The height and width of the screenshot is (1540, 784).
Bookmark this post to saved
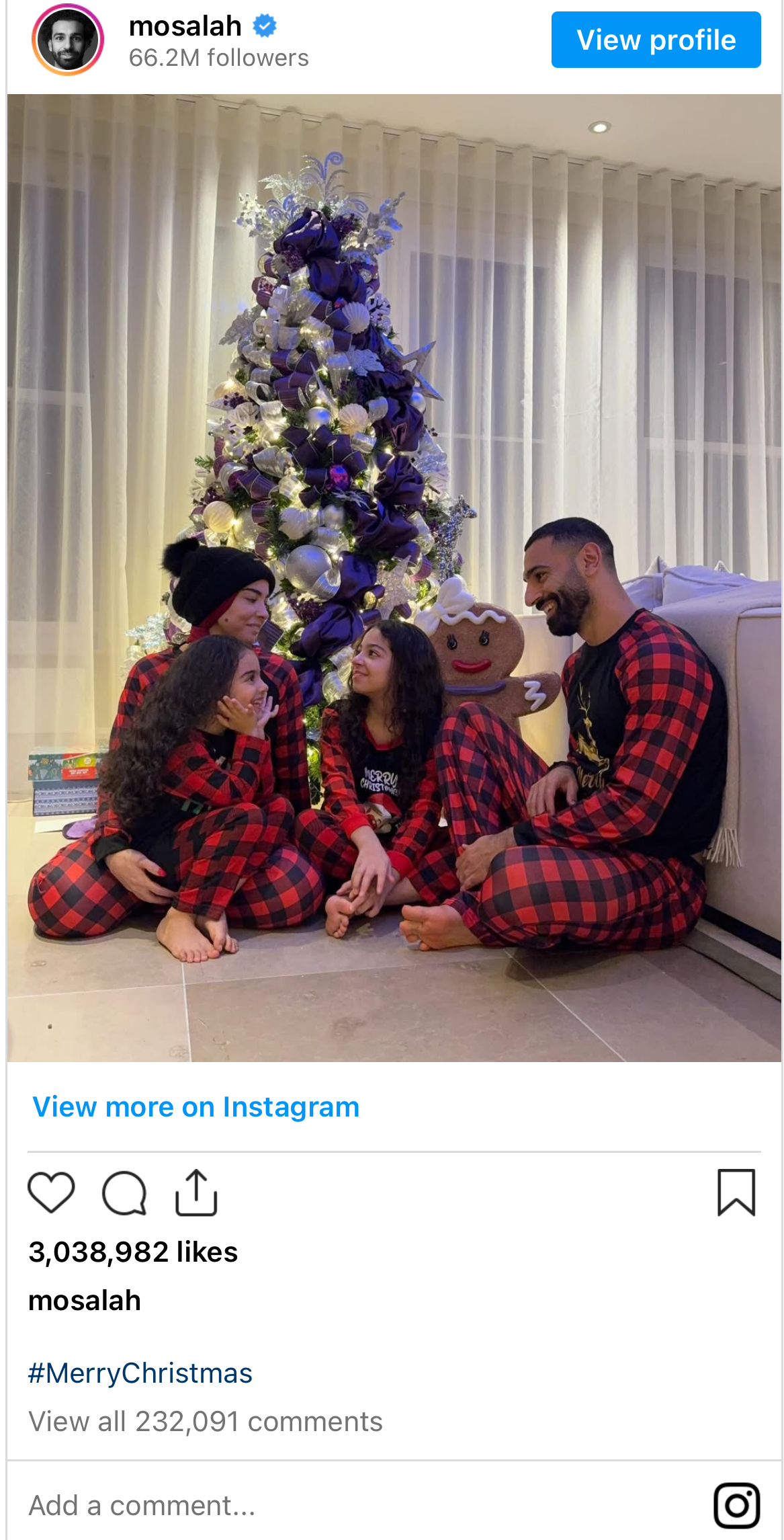(736, 1192)
